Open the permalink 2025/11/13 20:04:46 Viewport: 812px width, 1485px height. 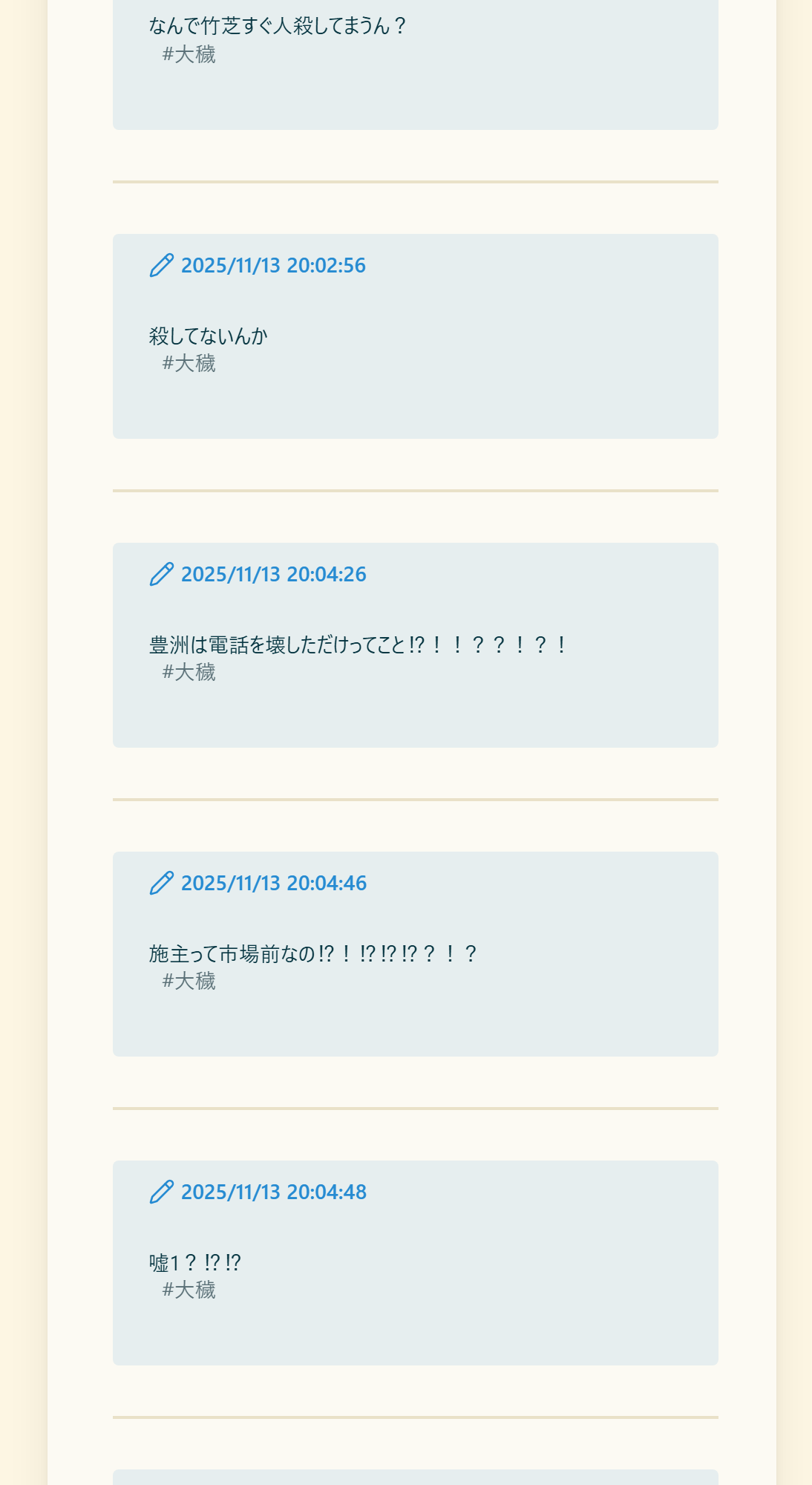pyautogui.click(x=273, y=884)
